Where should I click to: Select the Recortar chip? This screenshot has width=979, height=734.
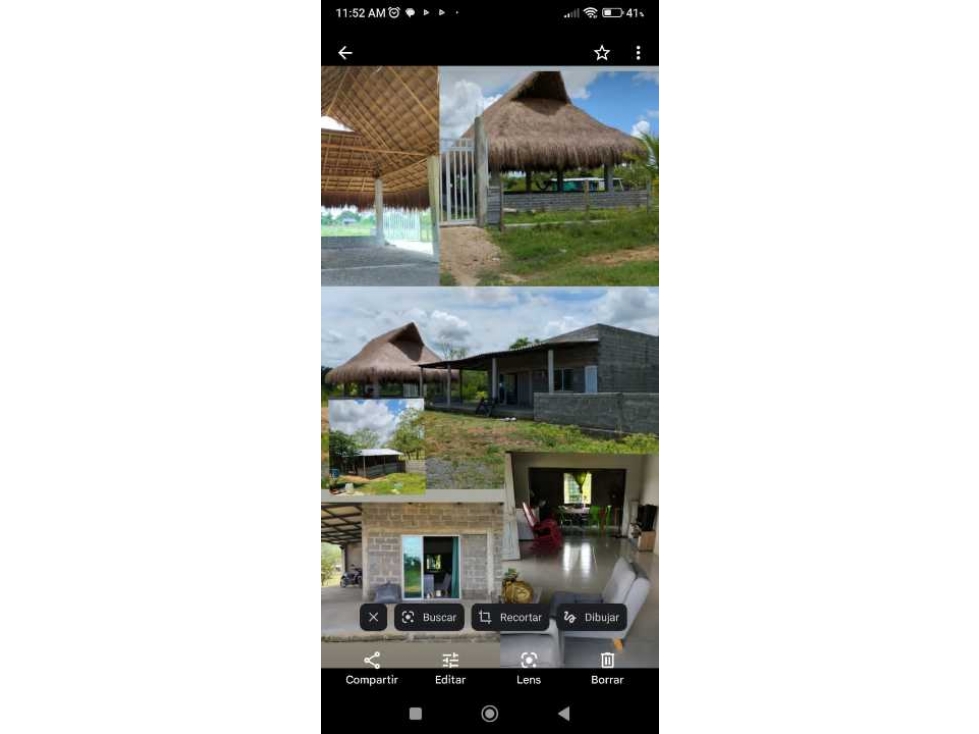(510, 617)
